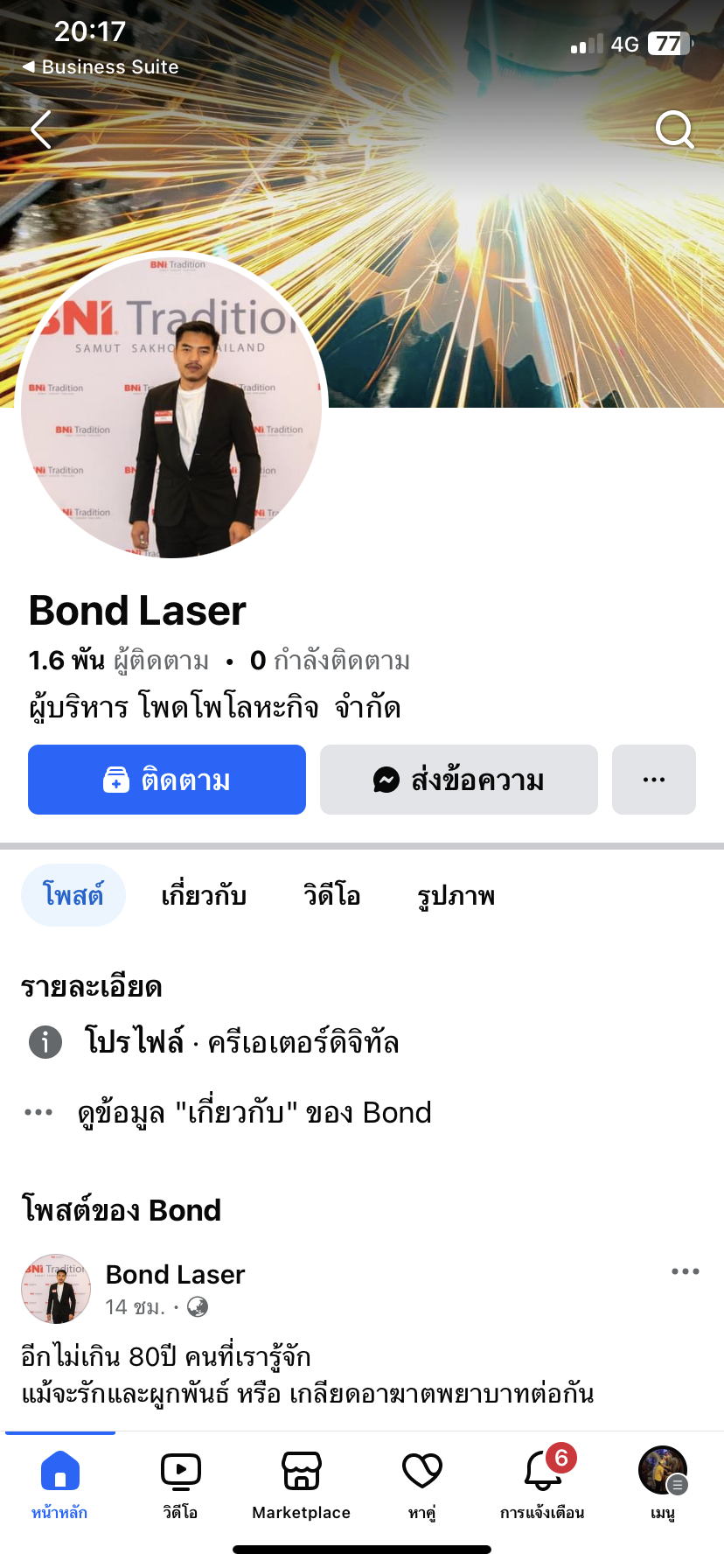724x1568 pixels.
Task: Open the หาคู่ dating tab
Action: tap(421, 1484)
